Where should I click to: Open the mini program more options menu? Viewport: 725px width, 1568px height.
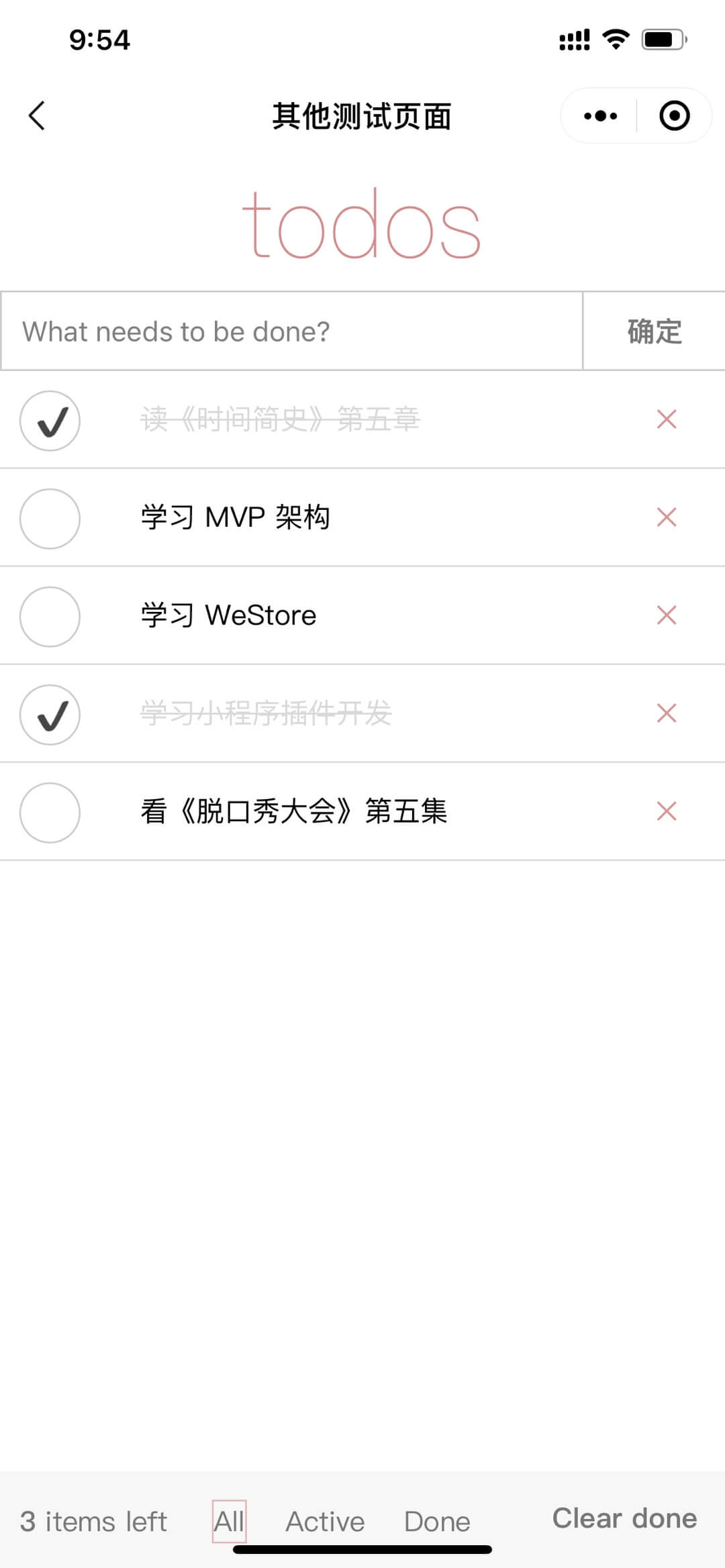(x=600, y=115)
